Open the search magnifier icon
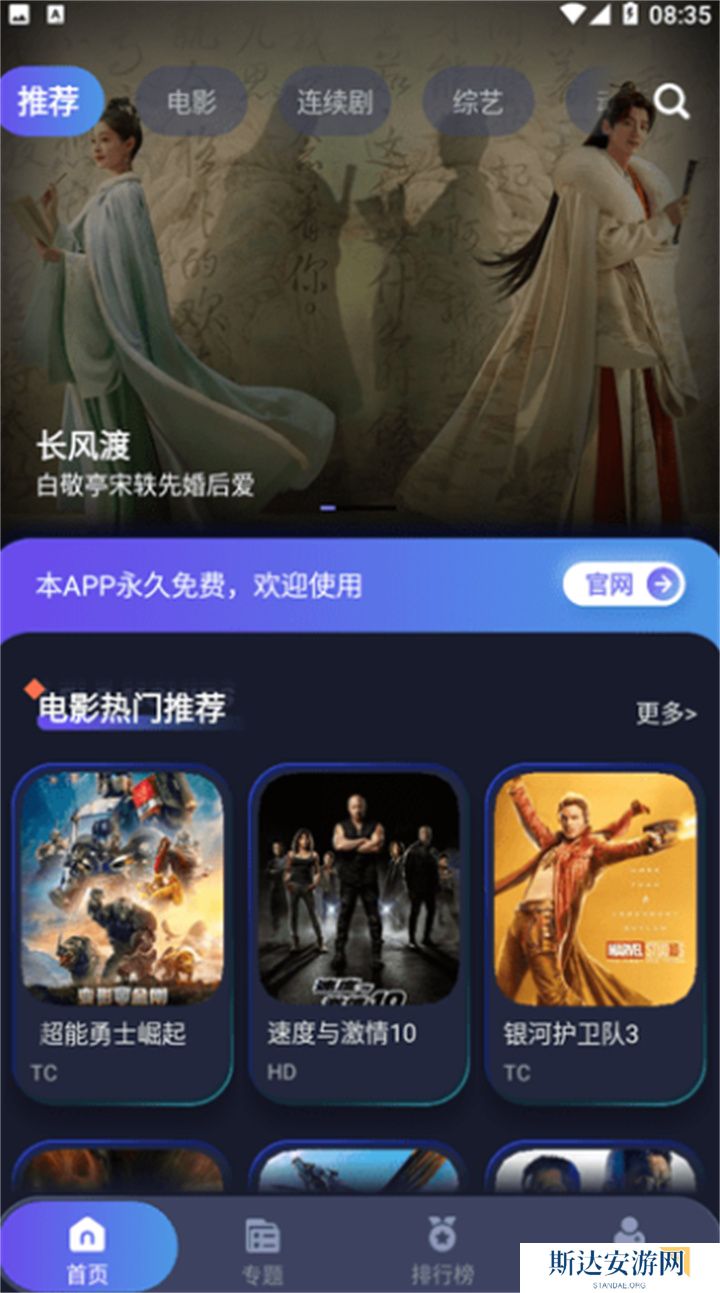720x1293 pixels. [672, 101]
